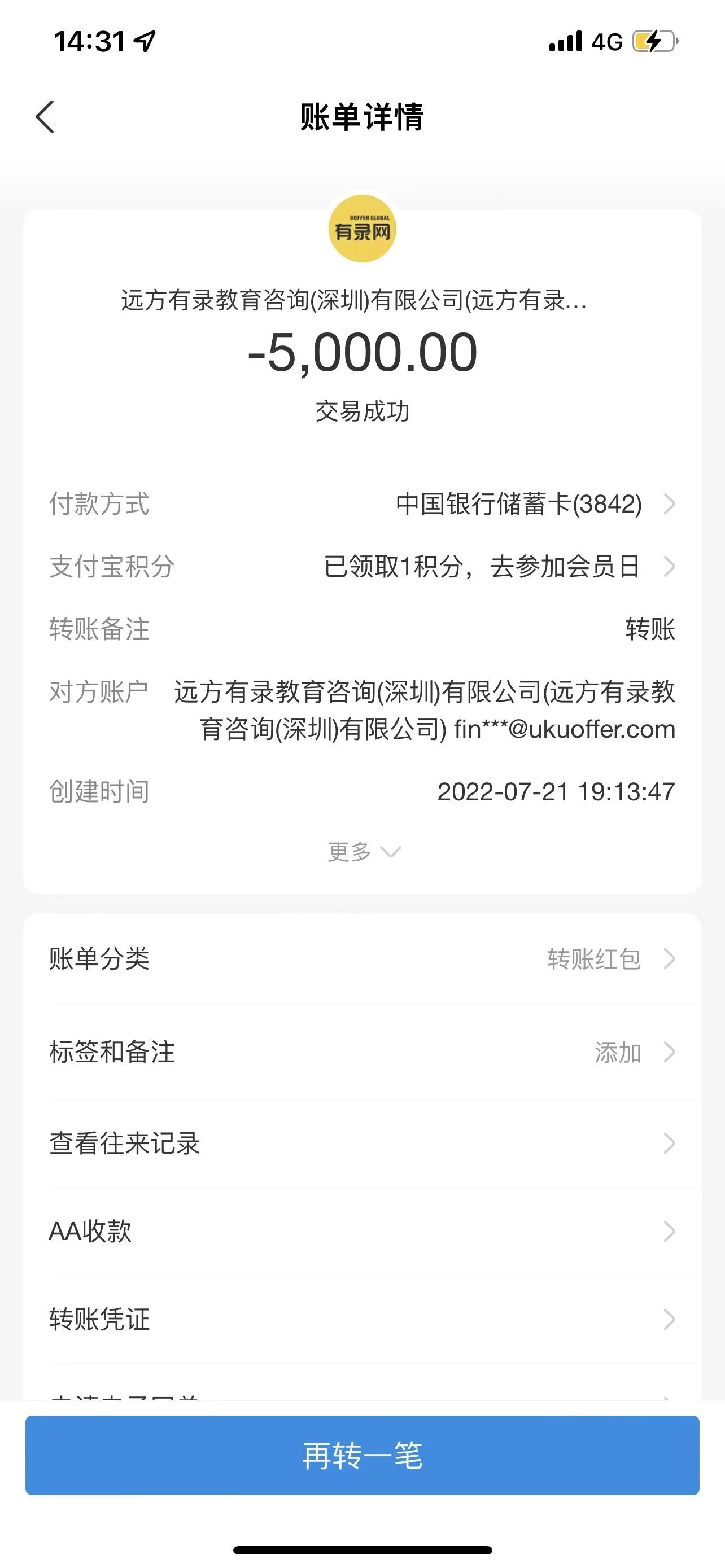The width and height of the screenshot is (725, 1568).
Task: View 转账凭证 transfer receipt
Action: tap(362, 1320)
